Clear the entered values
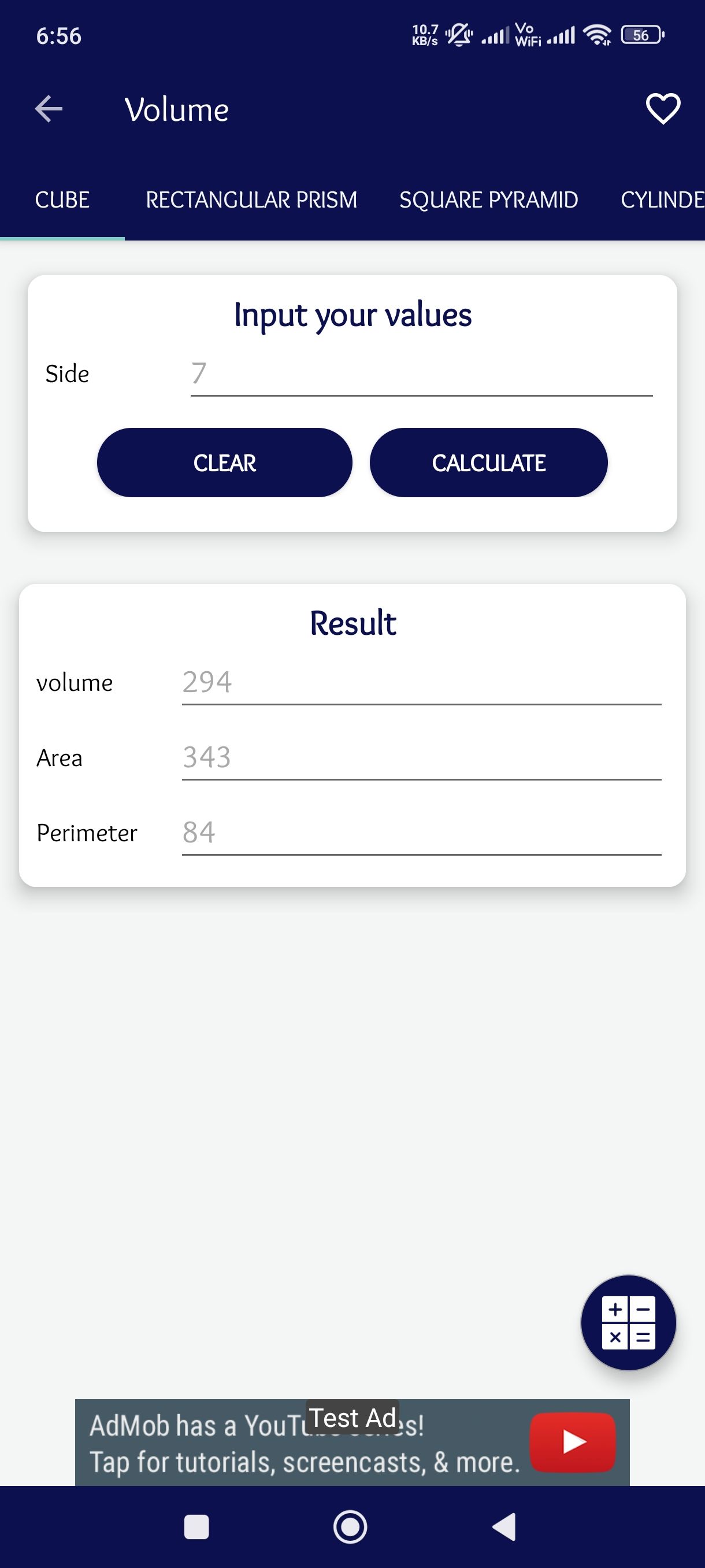This screenshot has width=705, height=1568. 224,463
